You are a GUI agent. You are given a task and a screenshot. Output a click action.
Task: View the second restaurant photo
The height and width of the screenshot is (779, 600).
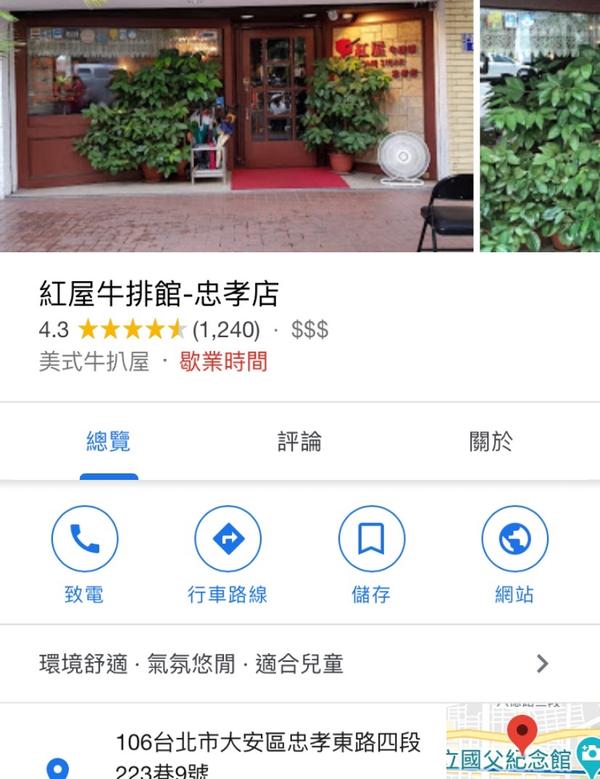pos(540,125)
